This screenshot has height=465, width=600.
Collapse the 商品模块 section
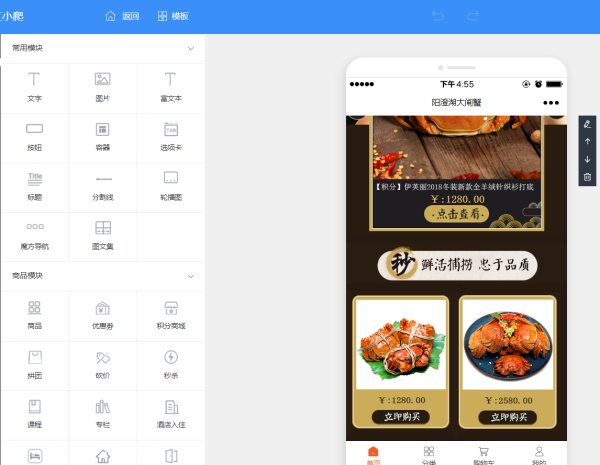[x=190, y=275]
